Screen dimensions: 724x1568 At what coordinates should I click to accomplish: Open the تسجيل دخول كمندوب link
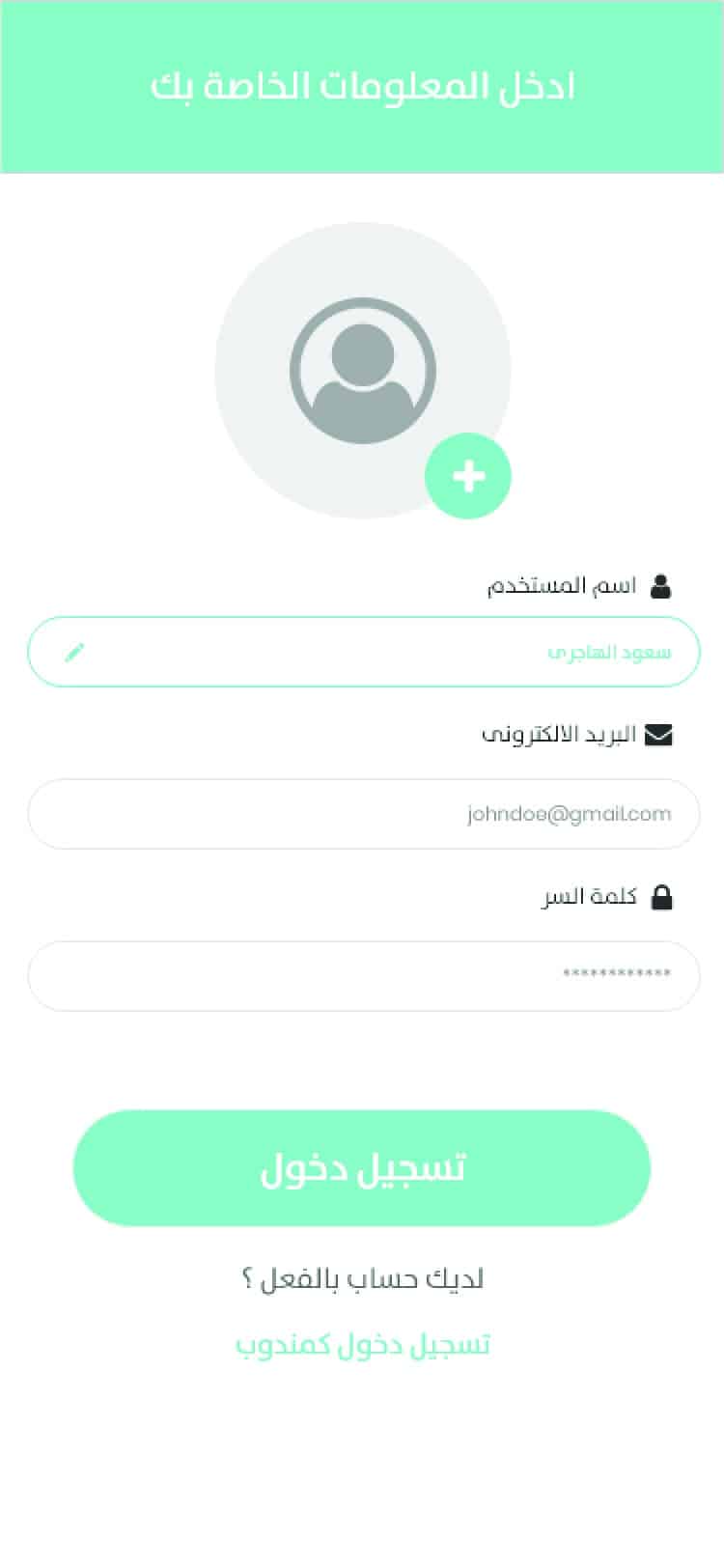tap(363, 1345)
